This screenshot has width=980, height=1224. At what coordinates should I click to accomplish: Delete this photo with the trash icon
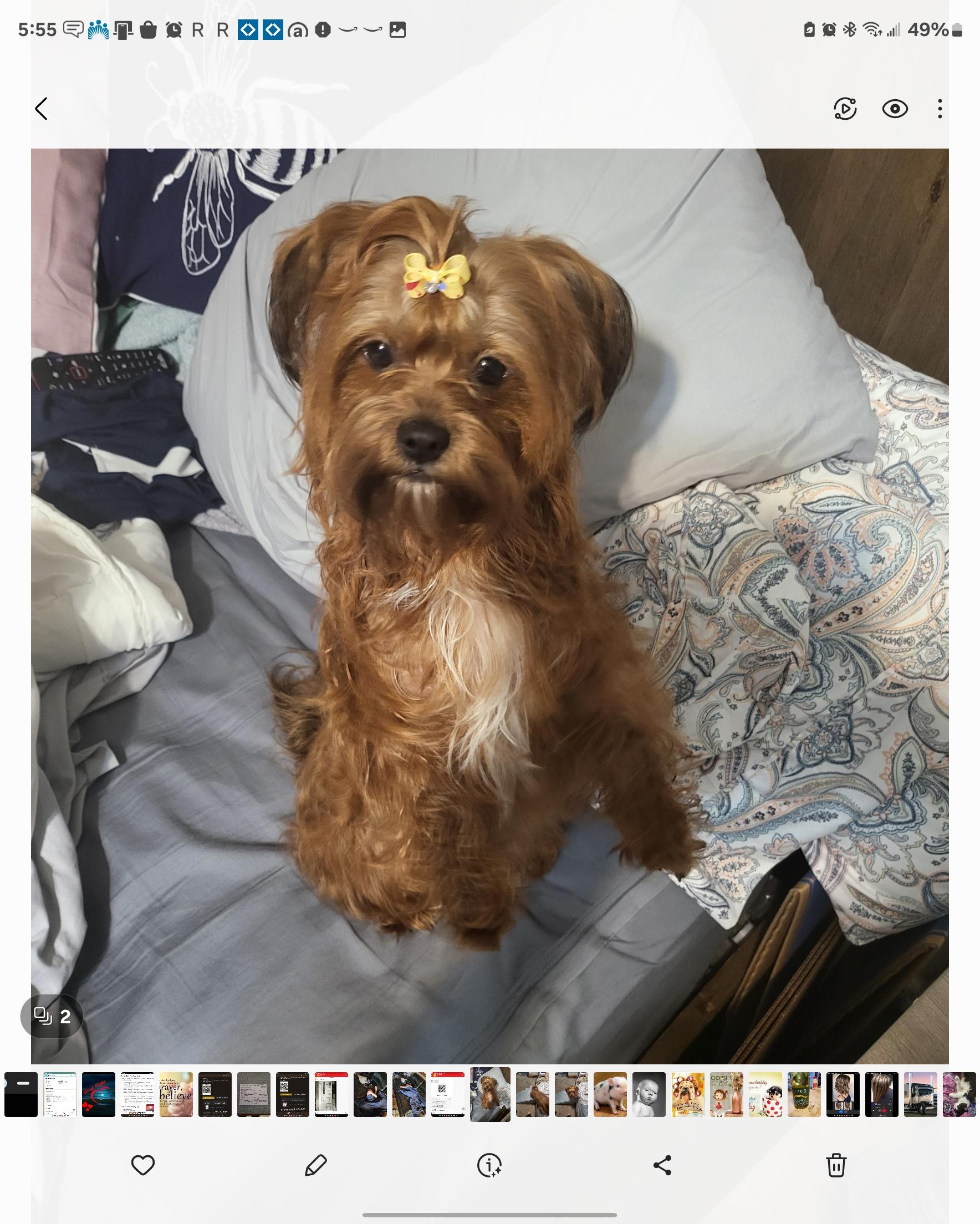(x=836, y=1165)
